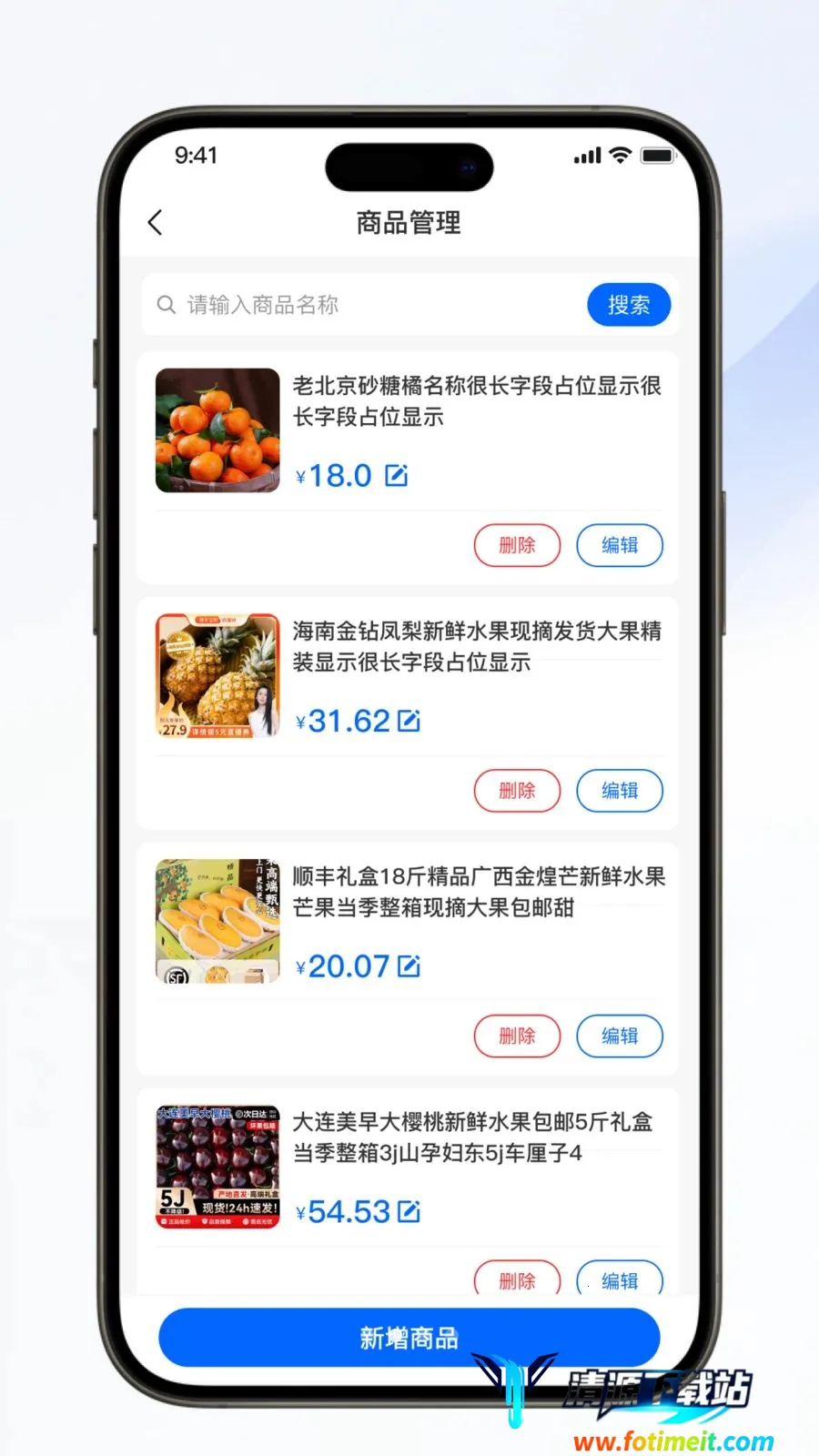Add a product with 新增商品
The width and height of the screenshot is (819, 1456).
point(409,1338)
